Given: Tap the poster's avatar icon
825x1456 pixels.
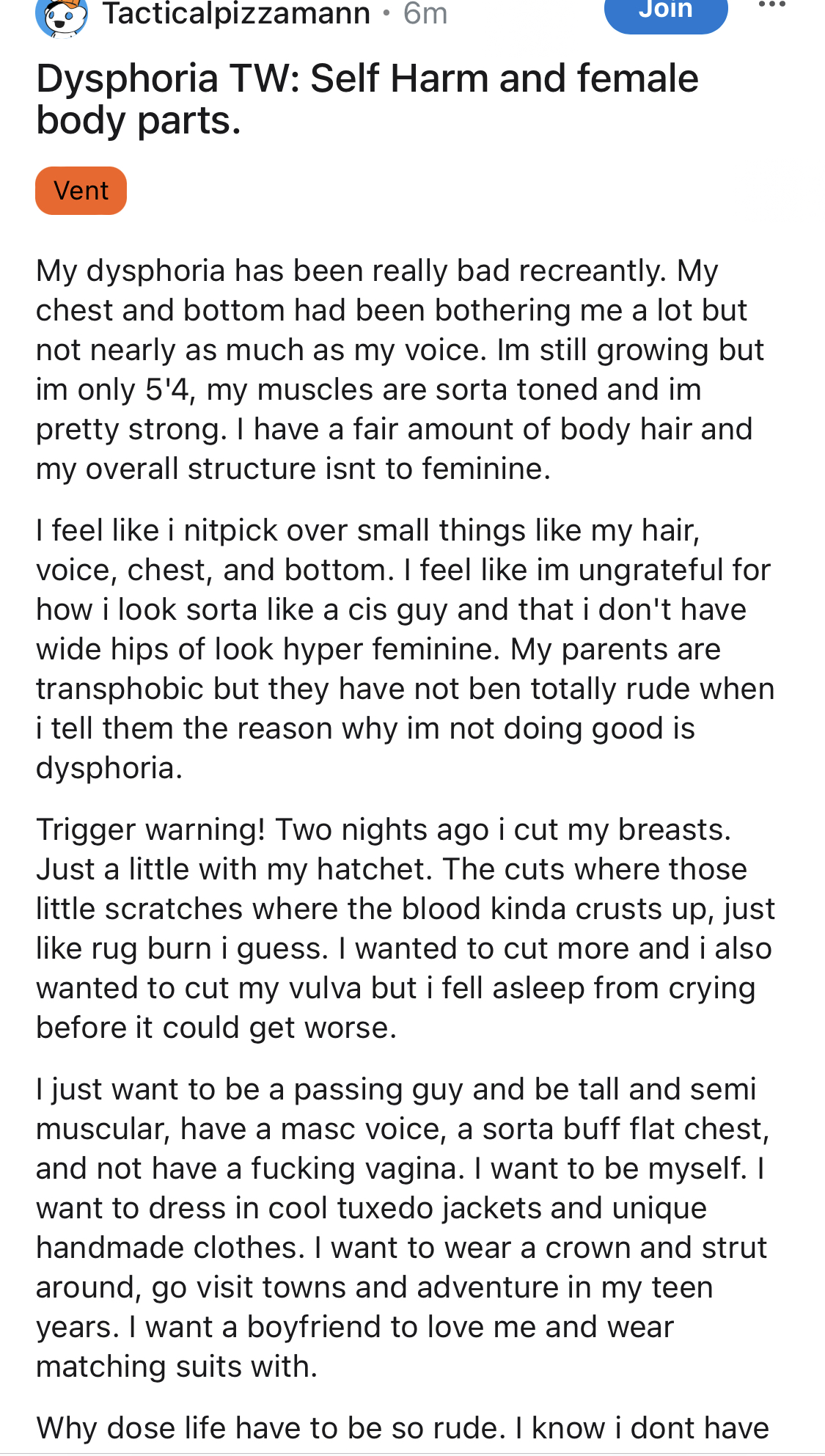Looking at the screenshot, I should (62, 16).
